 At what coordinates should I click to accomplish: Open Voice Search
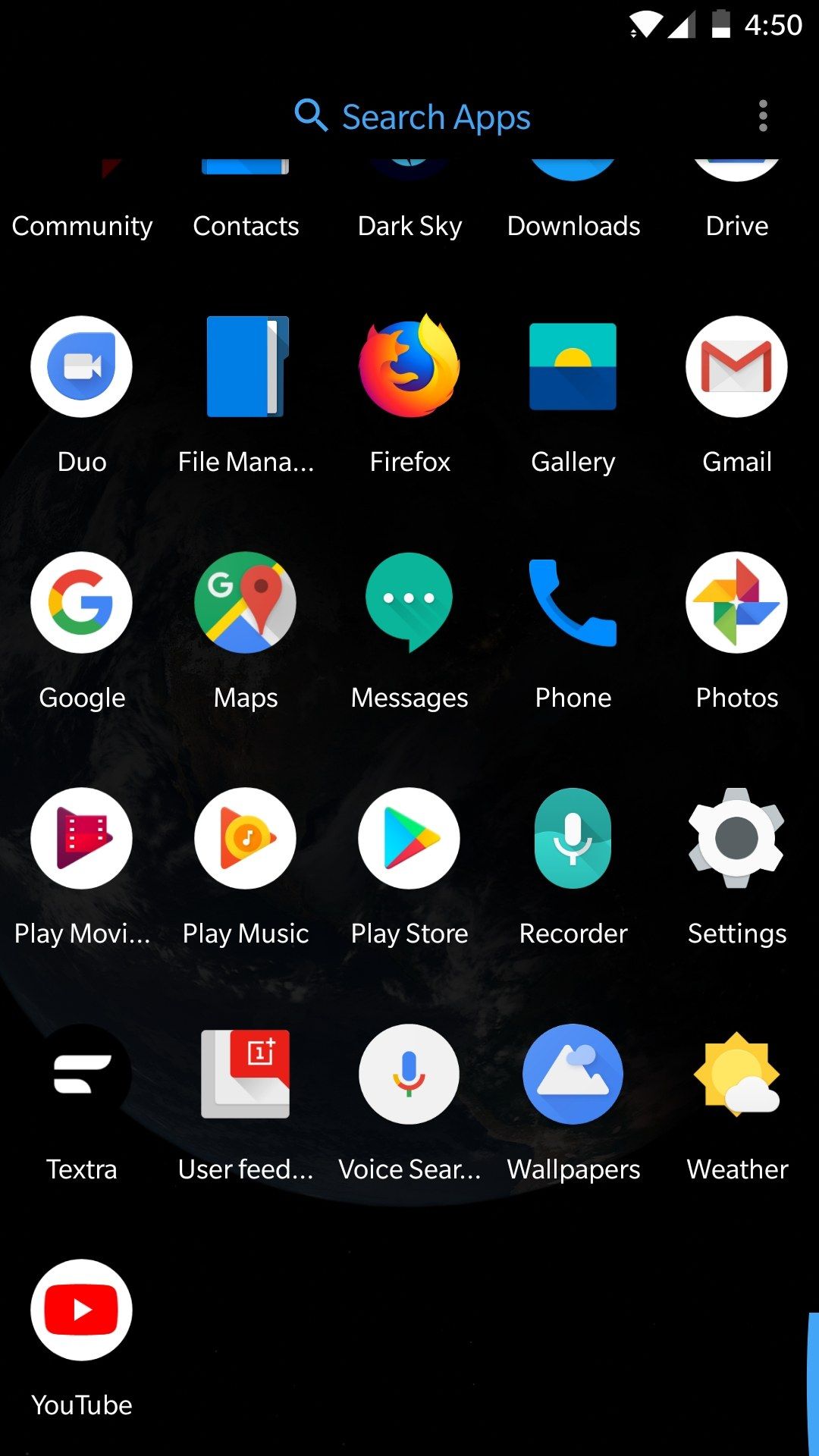coord(409,1074)
